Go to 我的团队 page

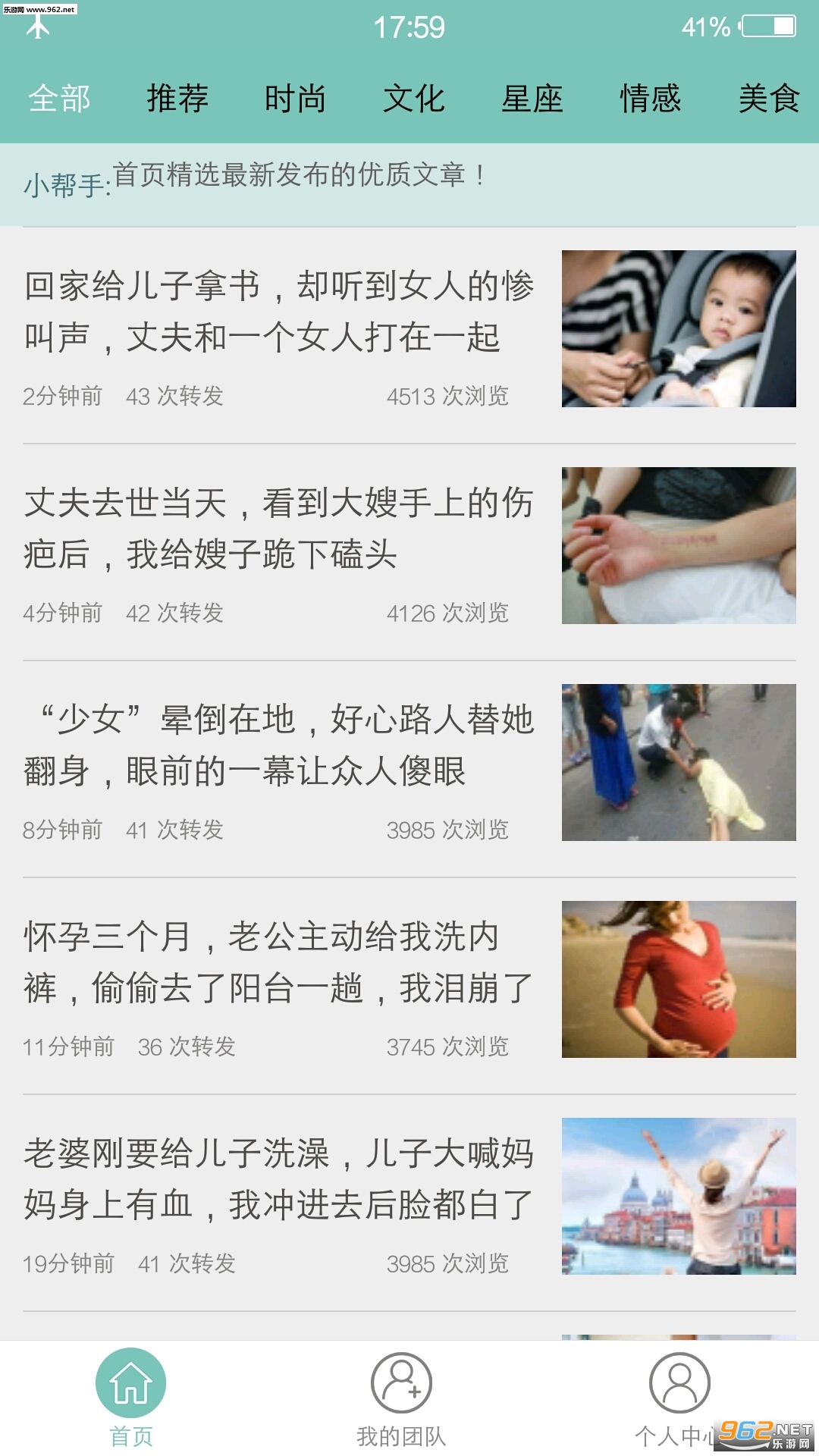[401, 1398]
